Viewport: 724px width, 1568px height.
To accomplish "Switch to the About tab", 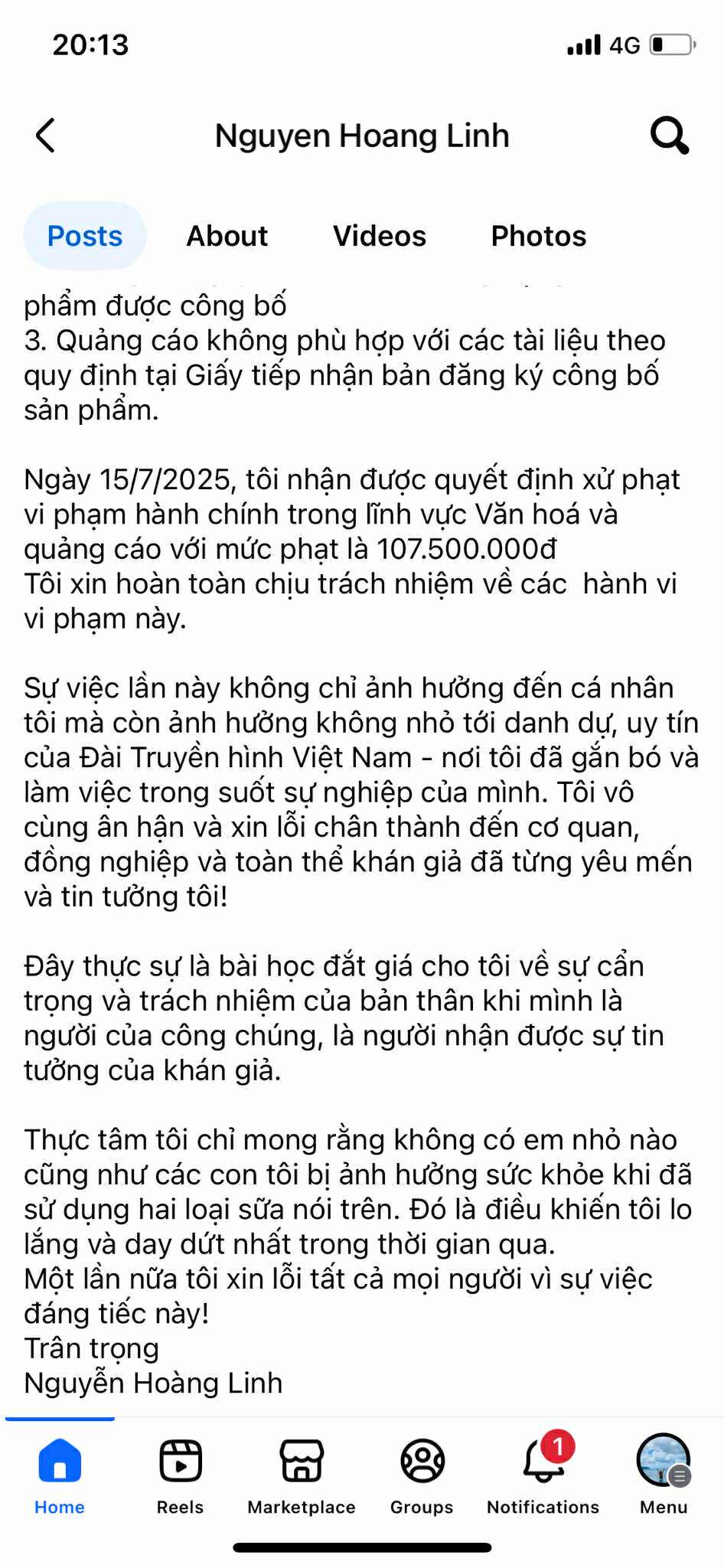I will [x=227, y=236].
